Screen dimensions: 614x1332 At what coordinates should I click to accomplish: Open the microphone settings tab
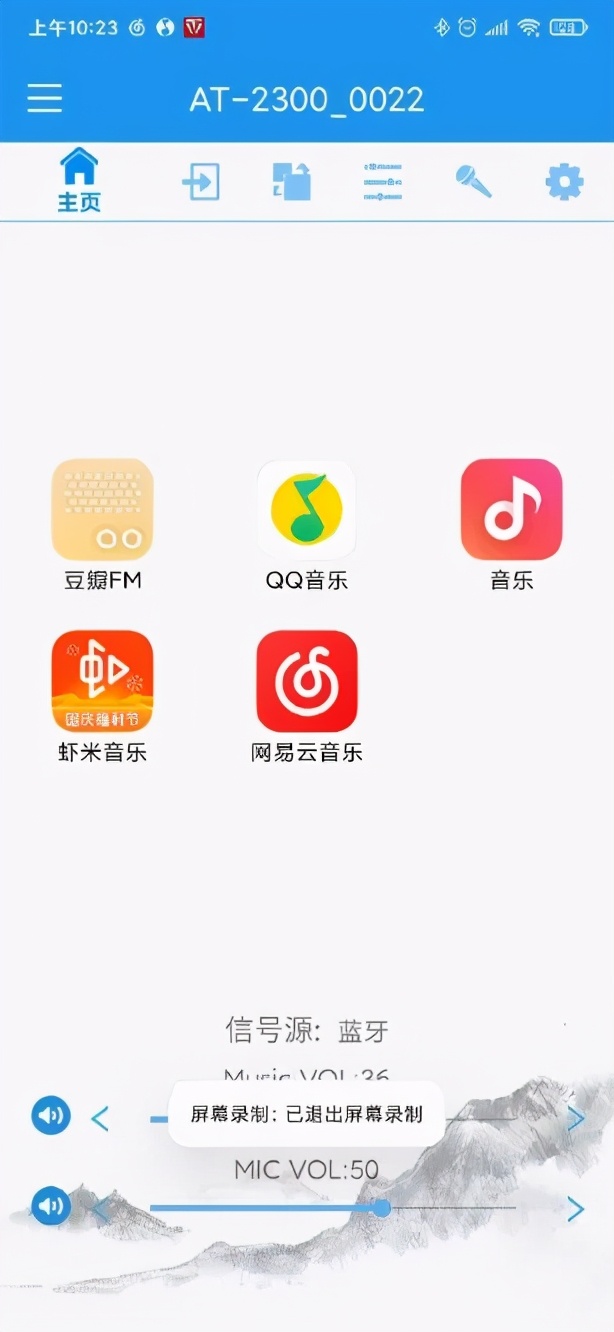coord(473,181)
